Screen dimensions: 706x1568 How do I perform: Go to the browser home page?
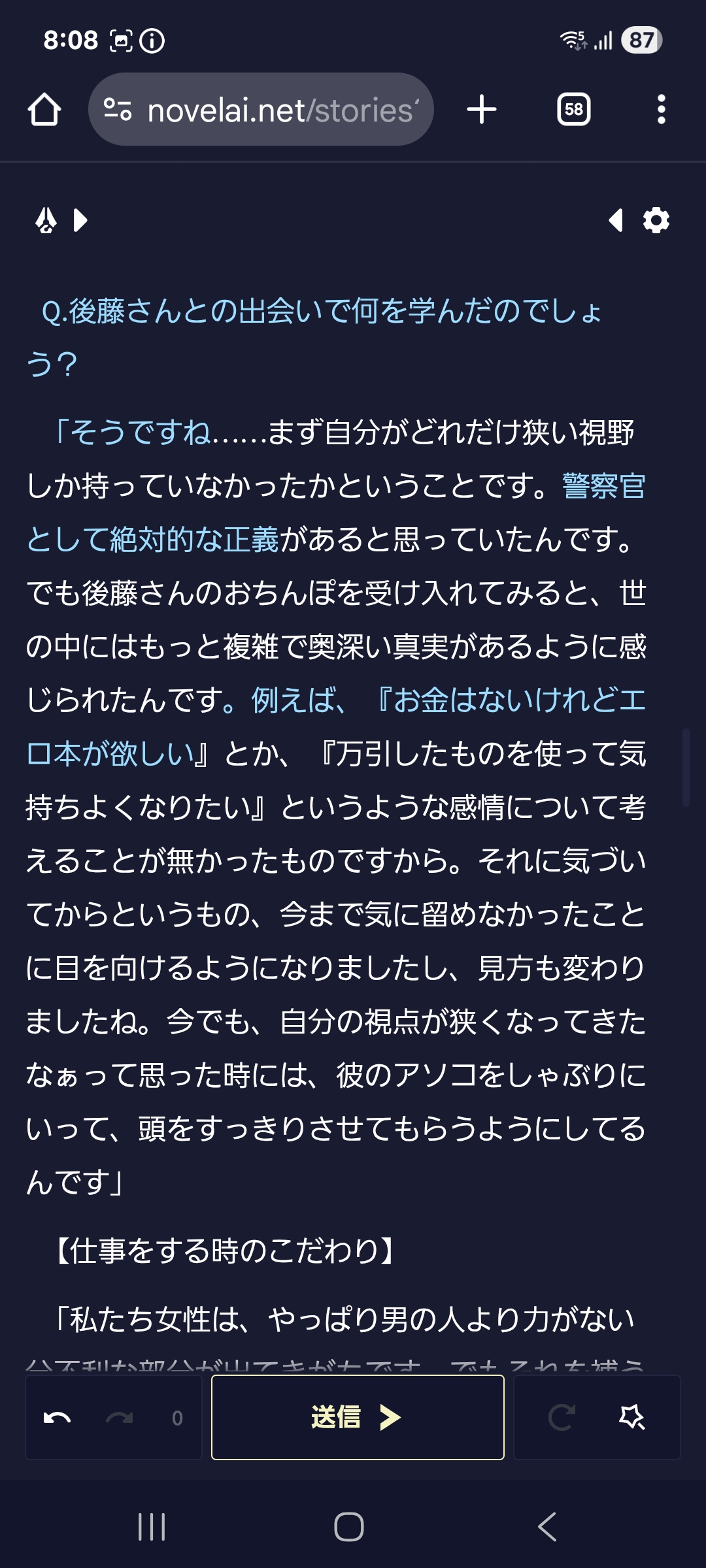44,109
